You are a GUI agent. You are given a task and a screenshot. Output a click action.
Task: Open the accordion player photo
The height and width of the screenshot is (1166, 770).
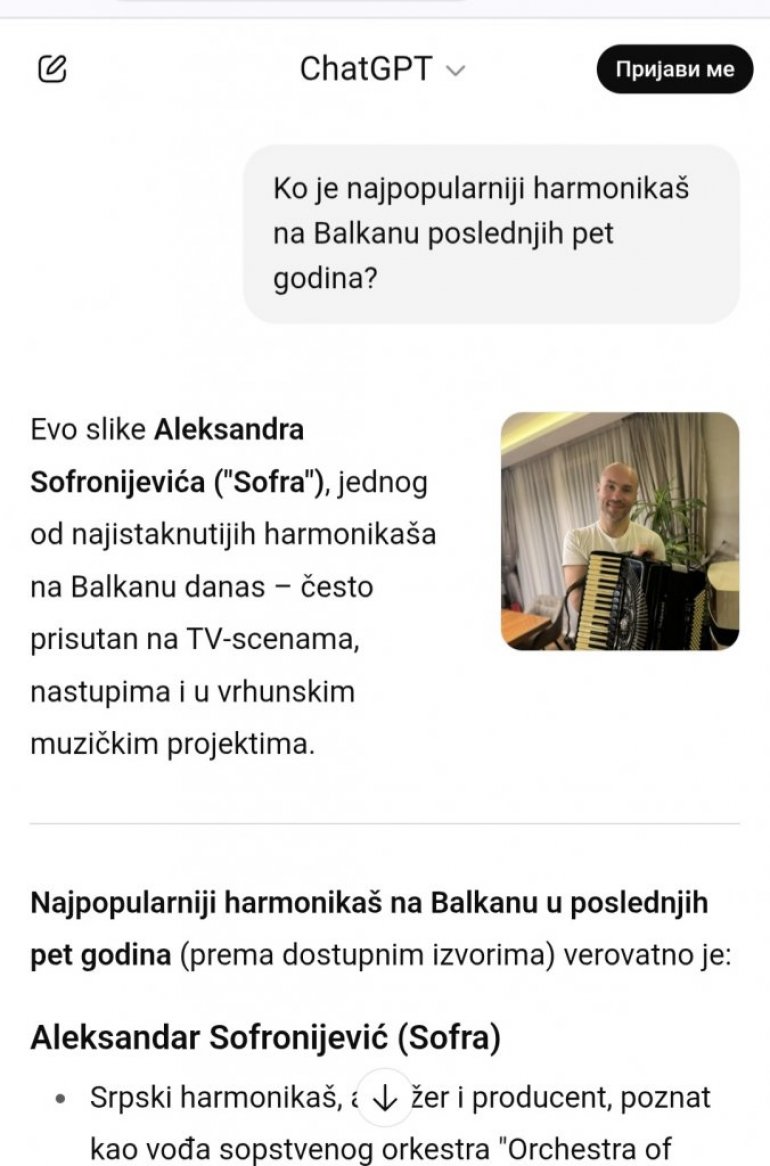[620, 531]
